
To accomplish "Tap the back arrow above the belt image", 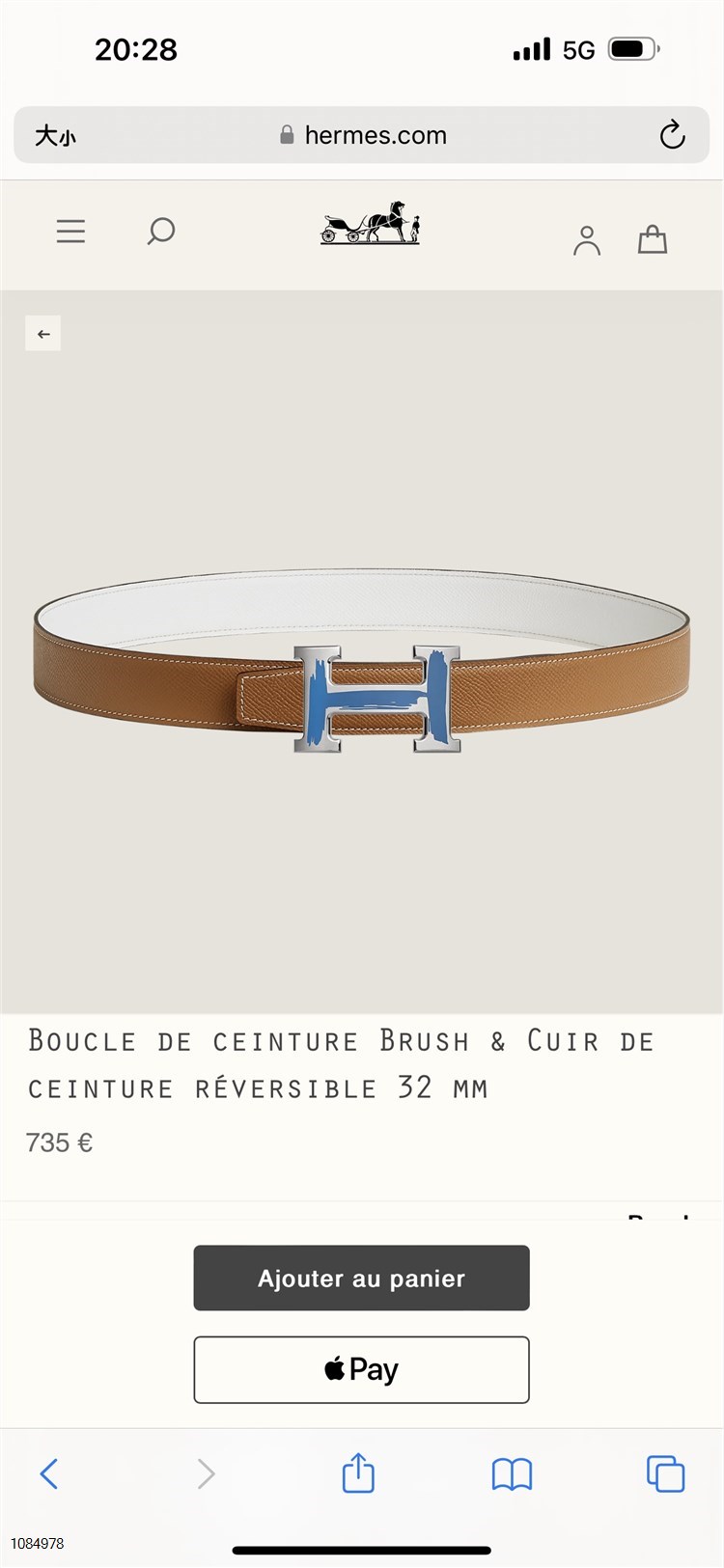I will pyautogui.click(x=43, y=334).
